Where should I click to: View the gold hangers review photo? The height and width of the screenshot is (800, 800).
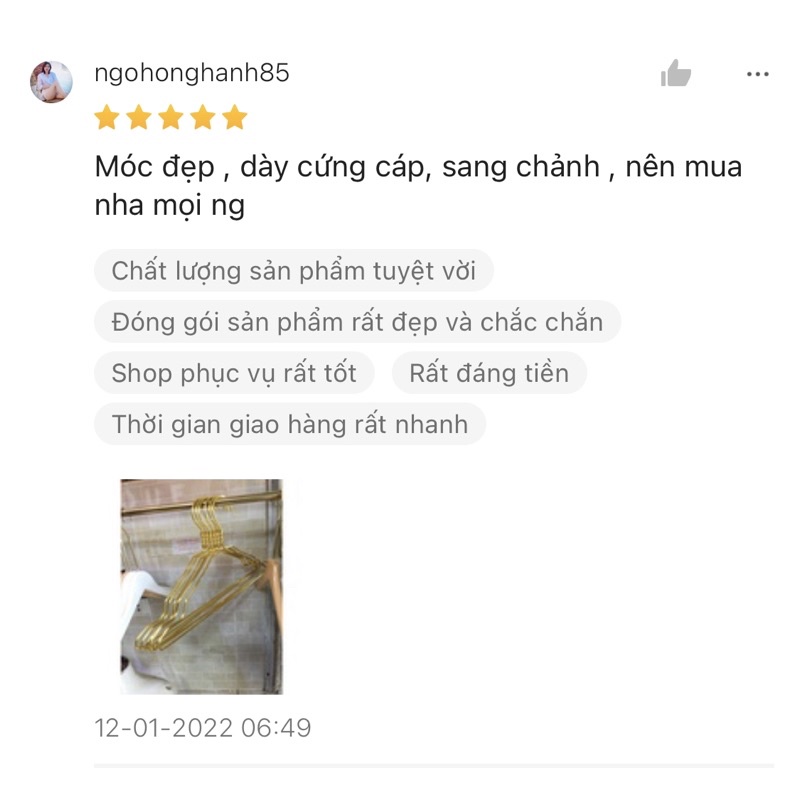[201, 586]
